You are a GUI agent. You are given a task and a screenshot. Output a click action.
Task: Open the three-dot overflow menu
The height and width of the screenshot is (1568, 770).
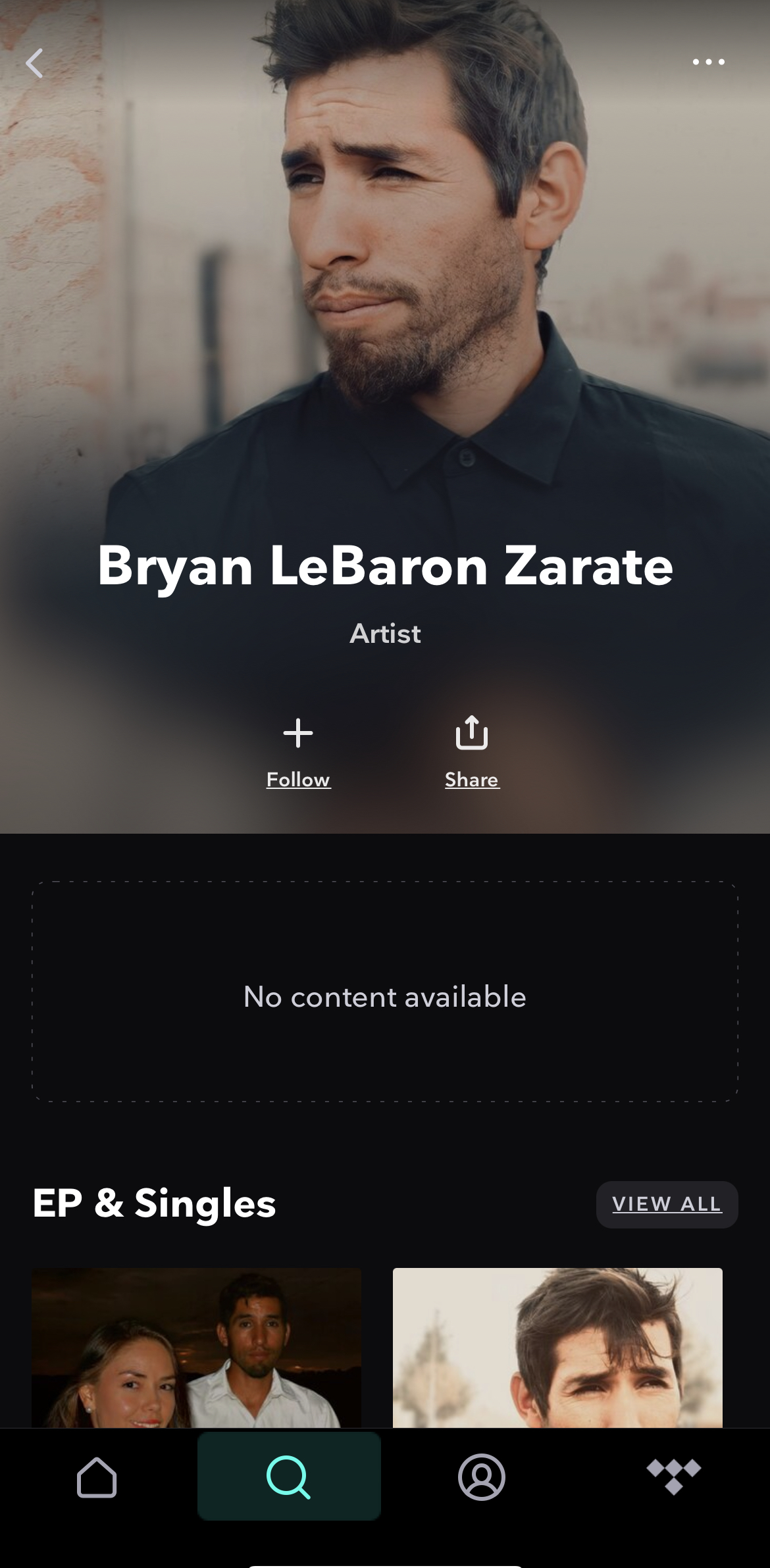708,62
